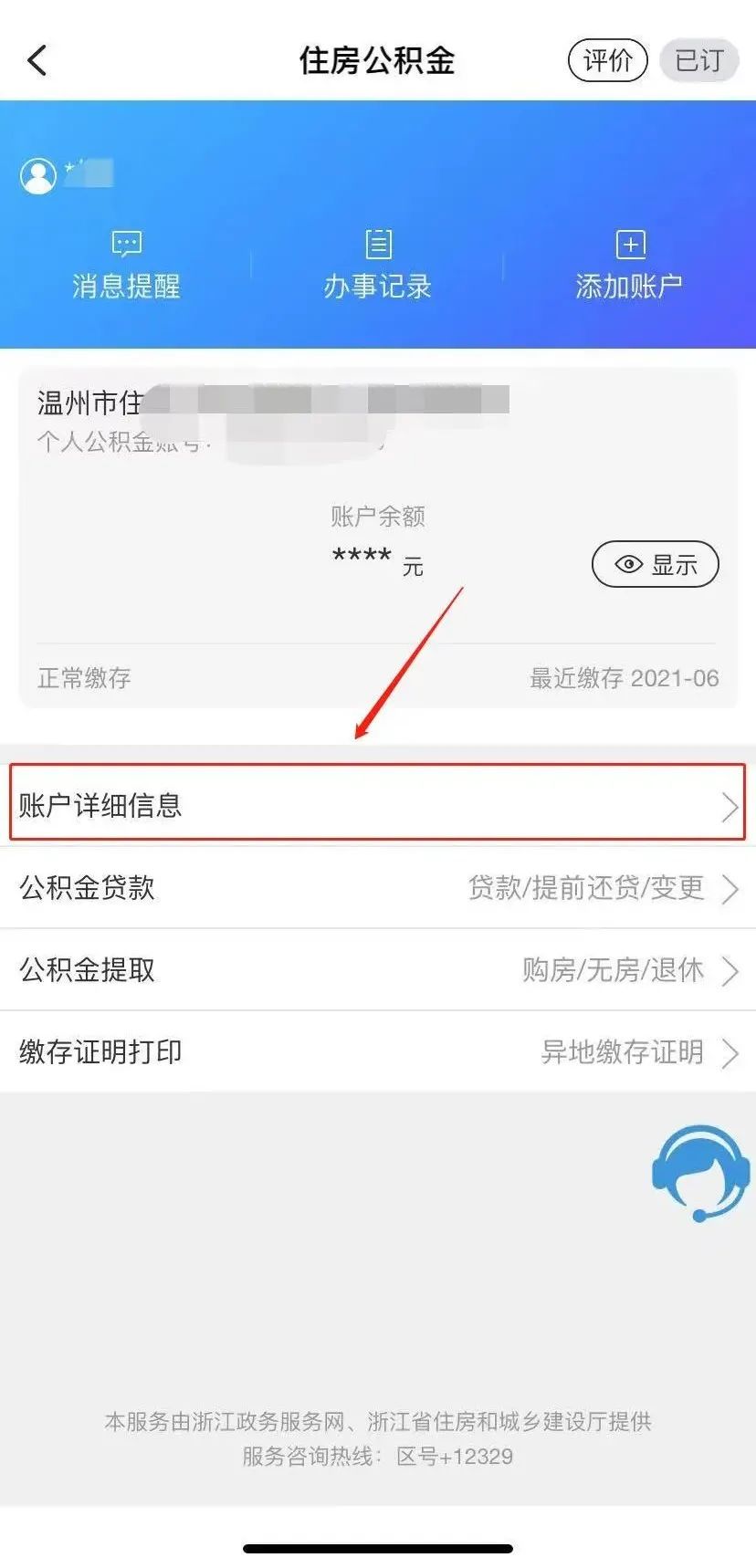
Task: Open 缴存证明打印 row
Action: (377, 1051)
